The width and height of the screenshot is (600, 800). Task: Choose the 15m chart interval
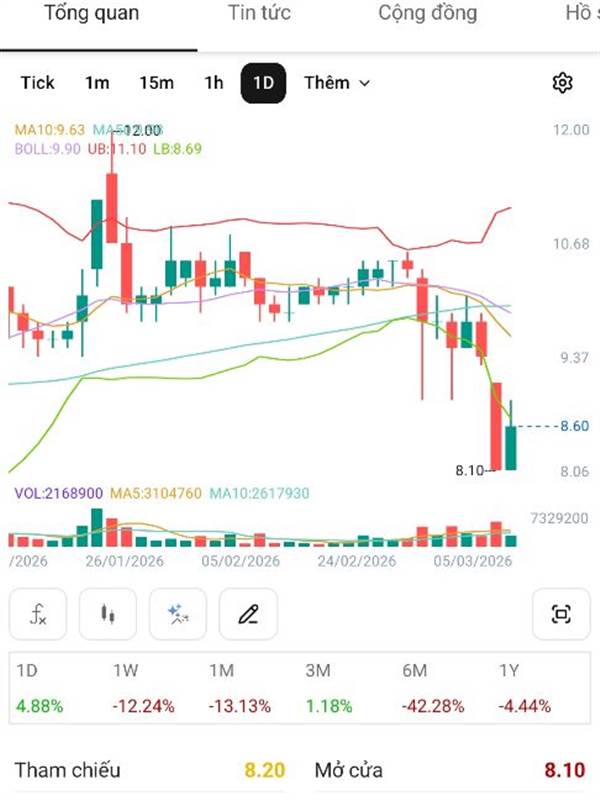pyautogui.click(x=157, y=83)
